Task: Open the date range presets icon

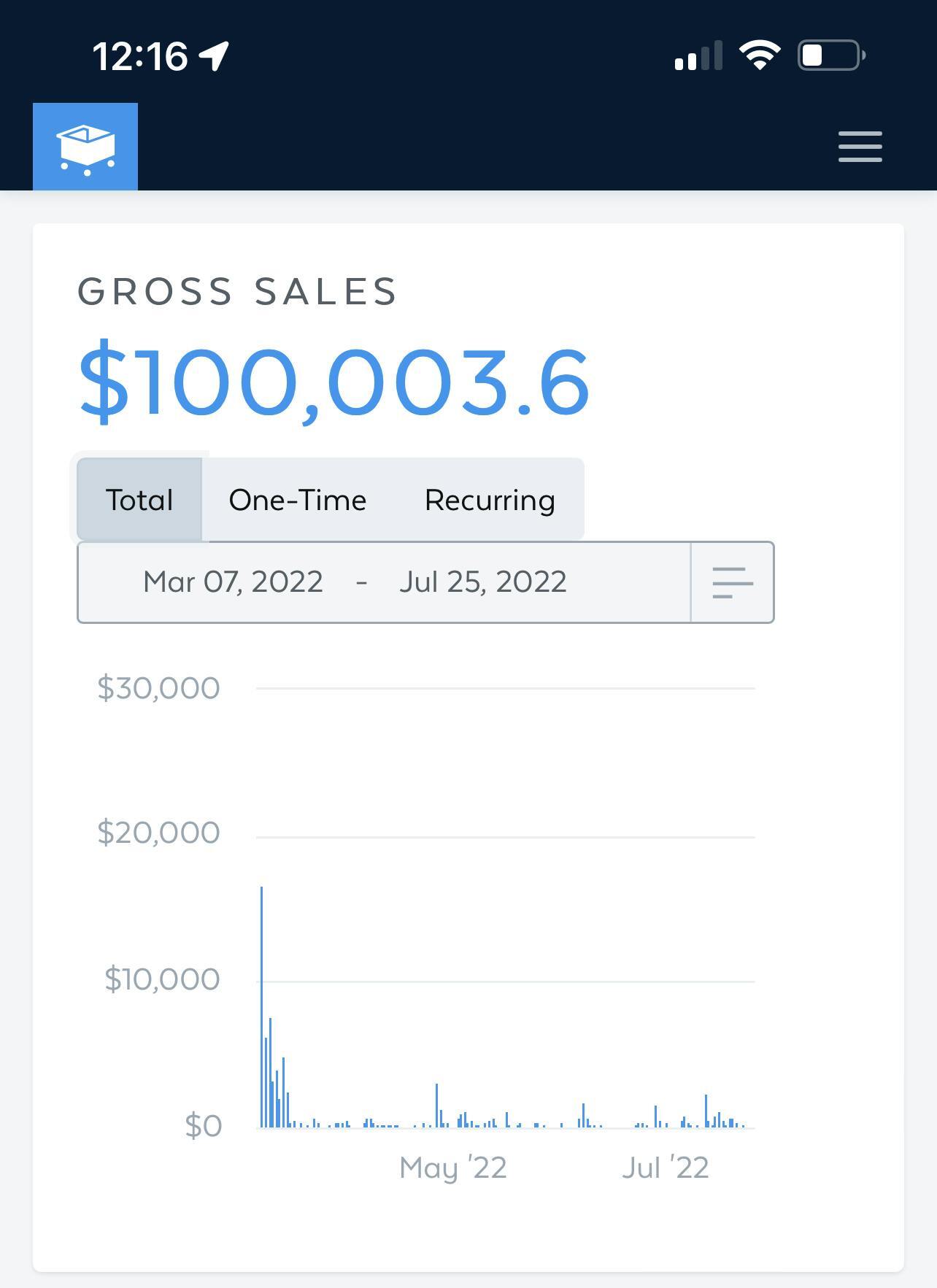Action: pos(732,582)
